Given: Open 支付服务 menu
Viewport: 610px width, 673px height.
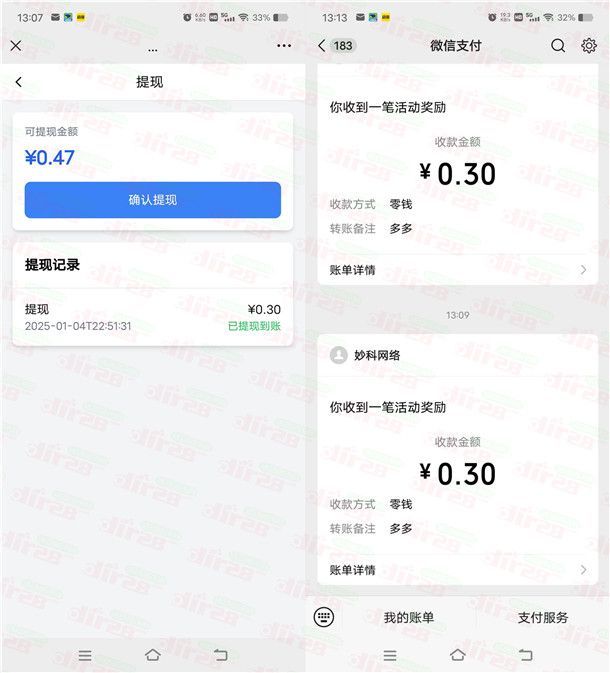Looking at the screenshot, I should tap(543, 618).
